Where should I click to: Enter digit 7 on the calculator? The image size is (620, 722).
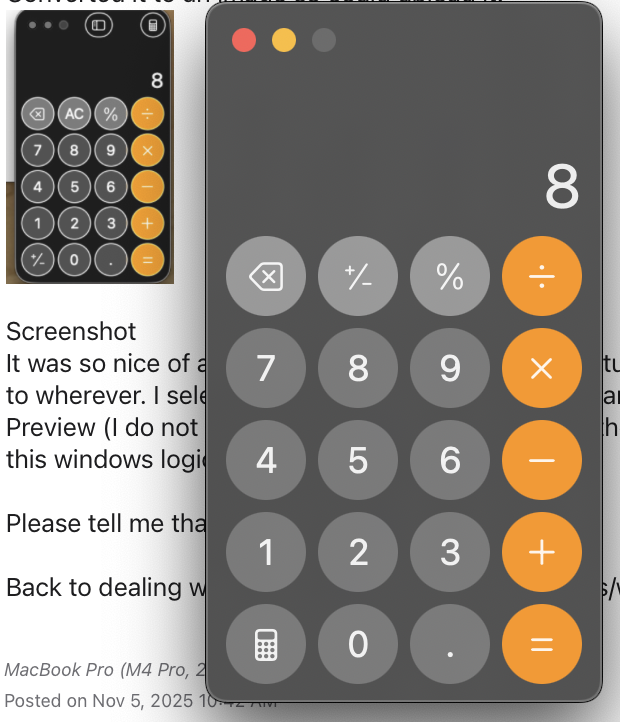(266, 368)
